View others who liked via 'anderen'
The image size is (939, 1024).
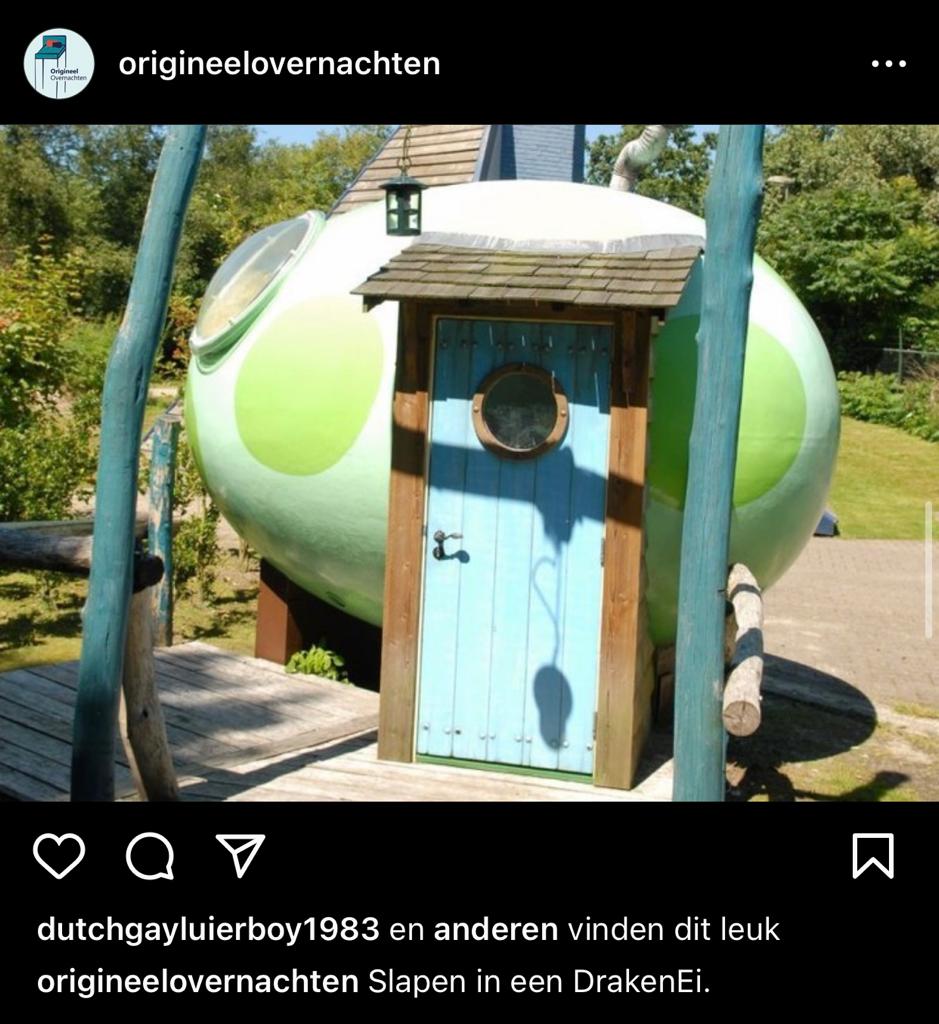[495, 930]
